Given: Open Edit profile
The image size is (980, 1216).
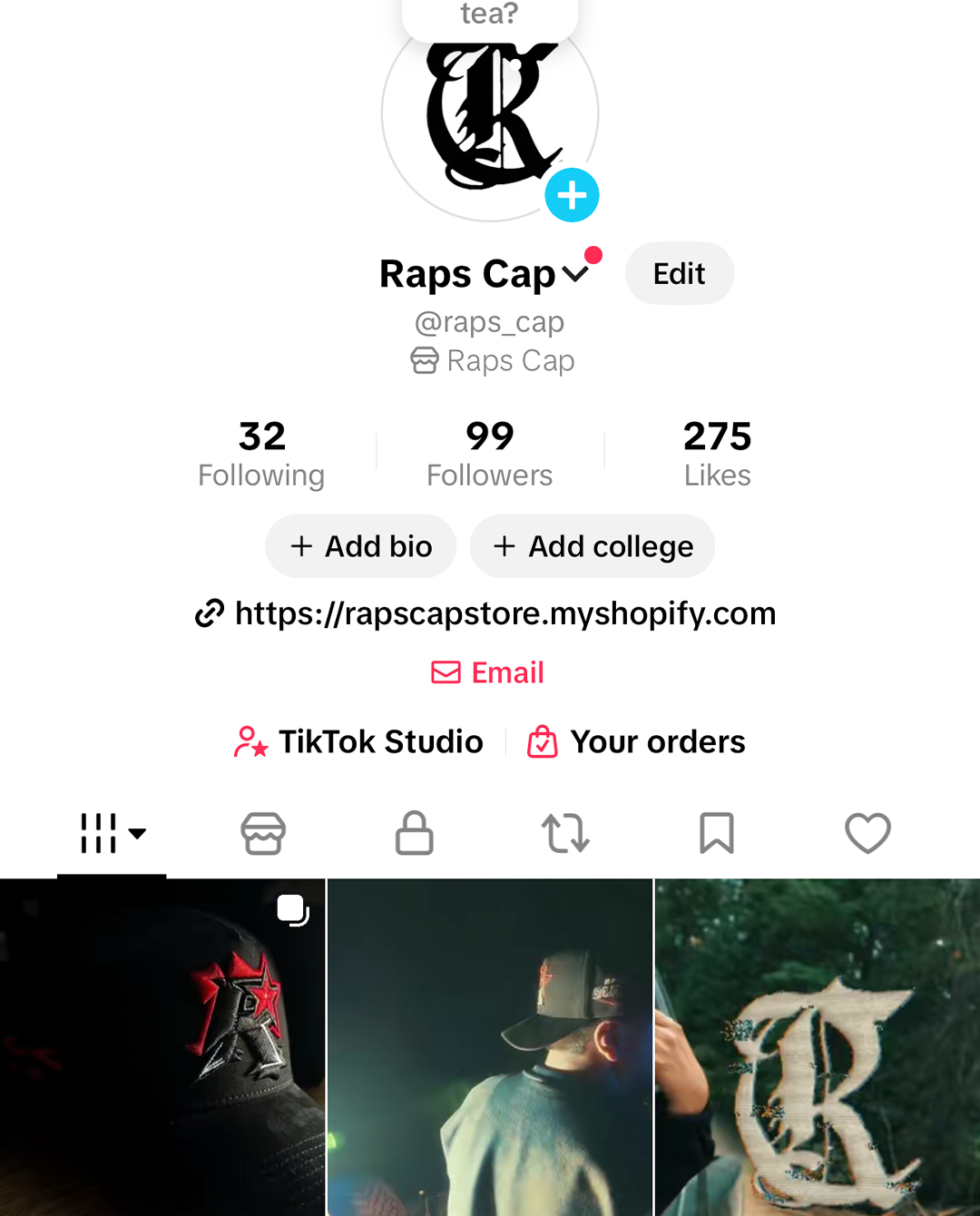Looking at the screenshot, I should 679,273.
